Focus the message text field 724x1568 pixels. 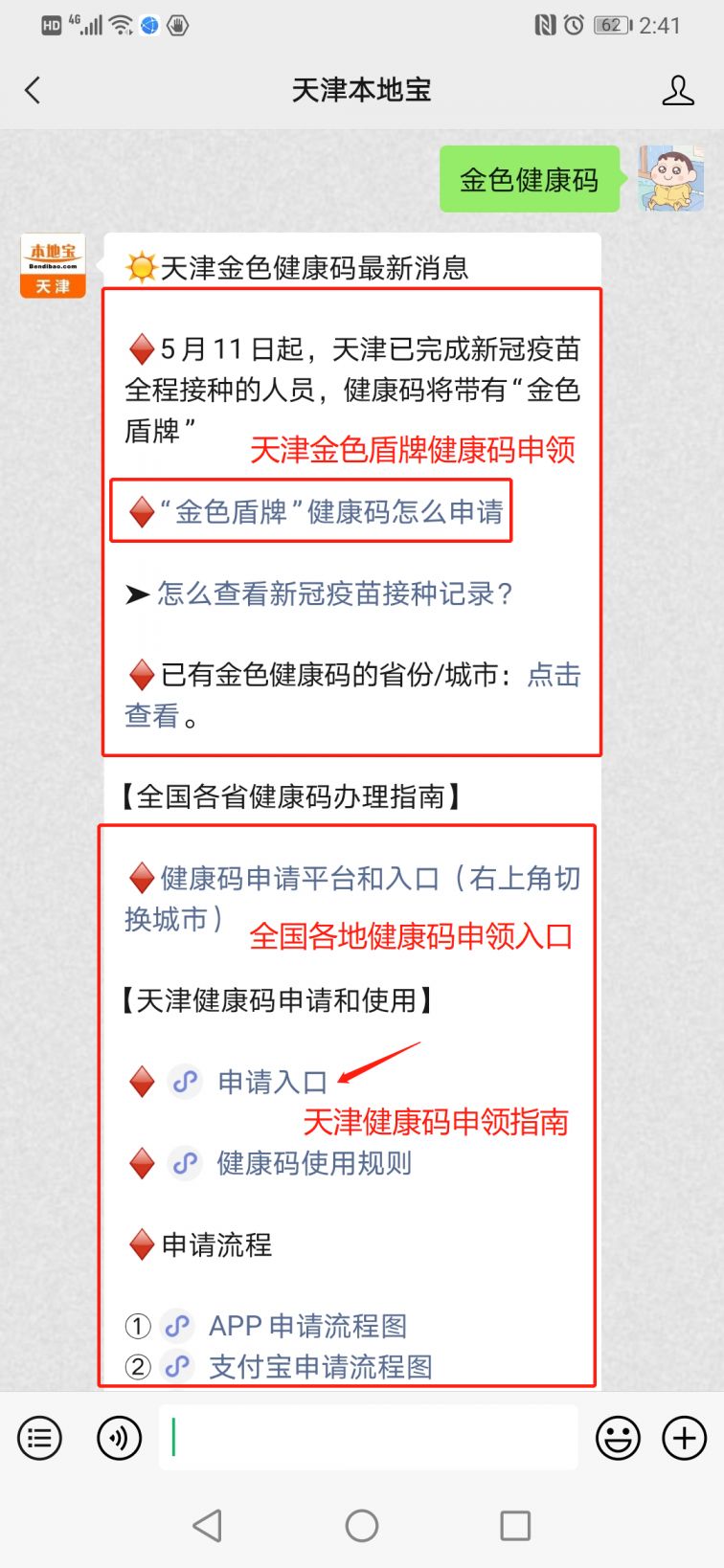click(x=369, y=1438)
